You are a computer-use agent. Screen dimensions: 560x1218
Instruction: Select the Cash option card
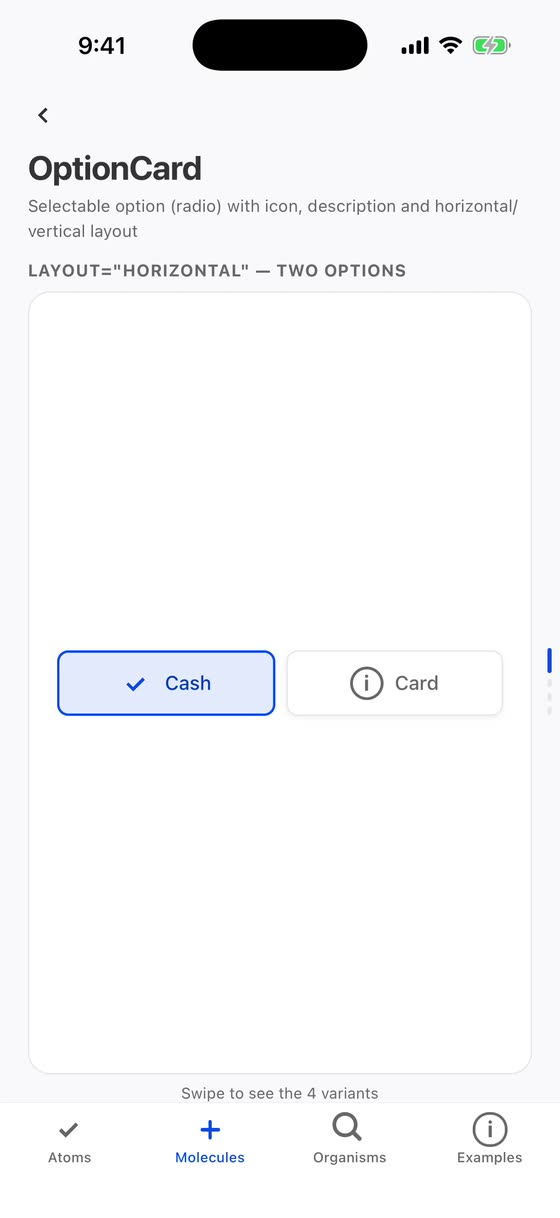point(166,683)
